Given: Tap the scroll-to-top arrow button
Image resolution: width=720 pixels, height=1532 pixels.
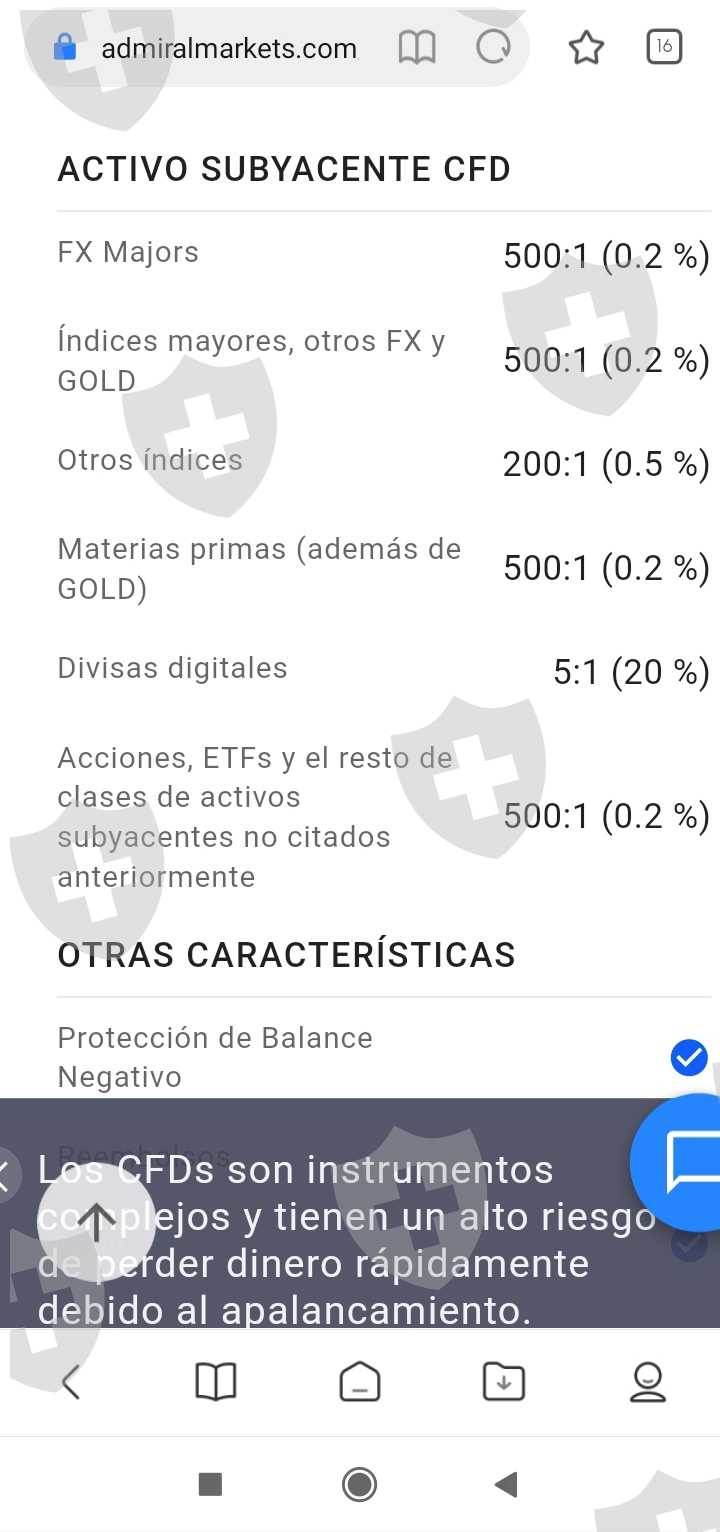Looking at the screenshot, I should (x=96, y=1222).
